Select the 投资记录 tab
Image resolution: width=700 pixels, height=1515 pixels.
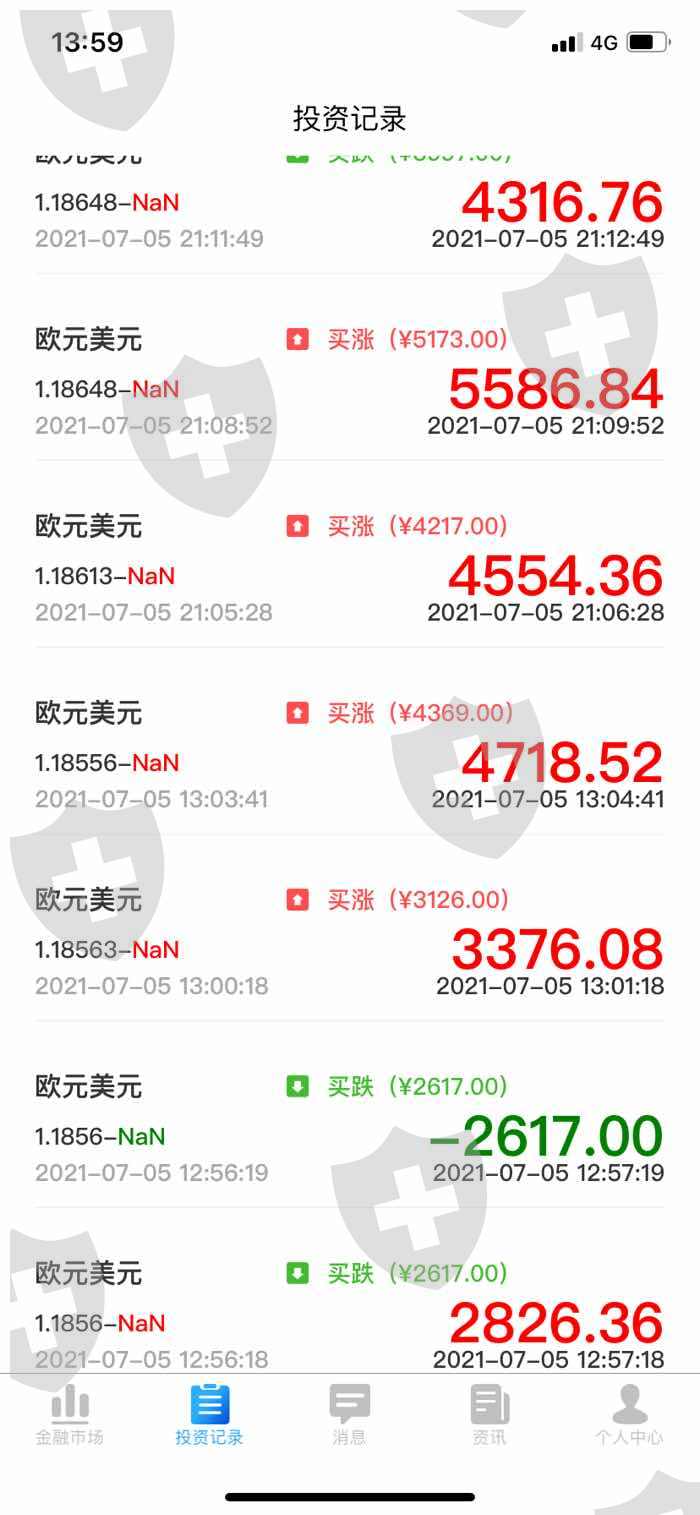tap(210, 1415)
